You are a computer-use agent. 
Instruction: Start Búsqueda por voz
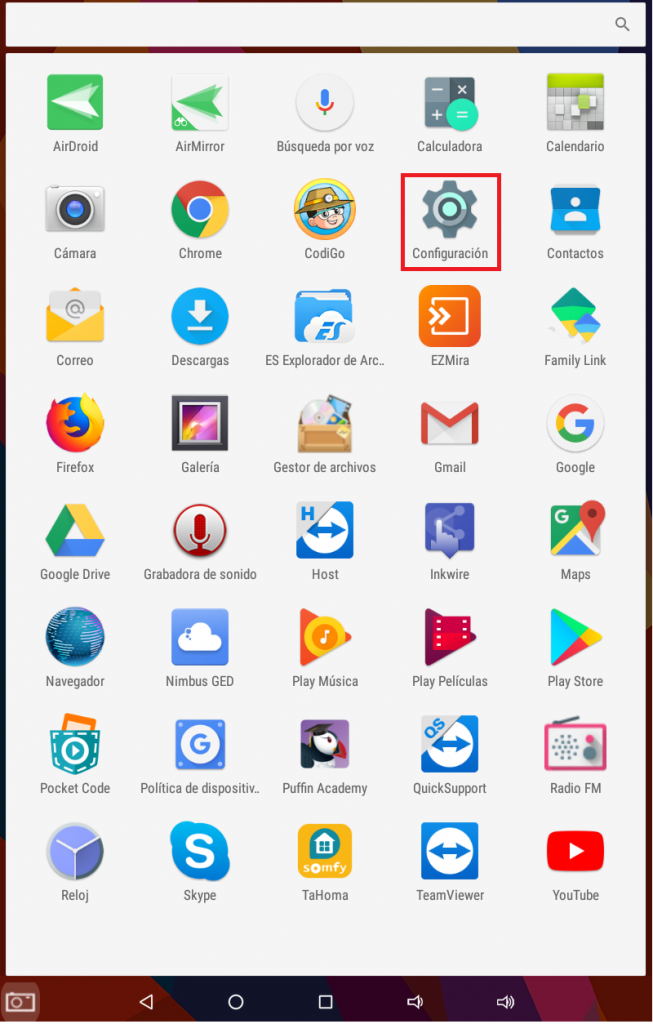tap(325, 103)
